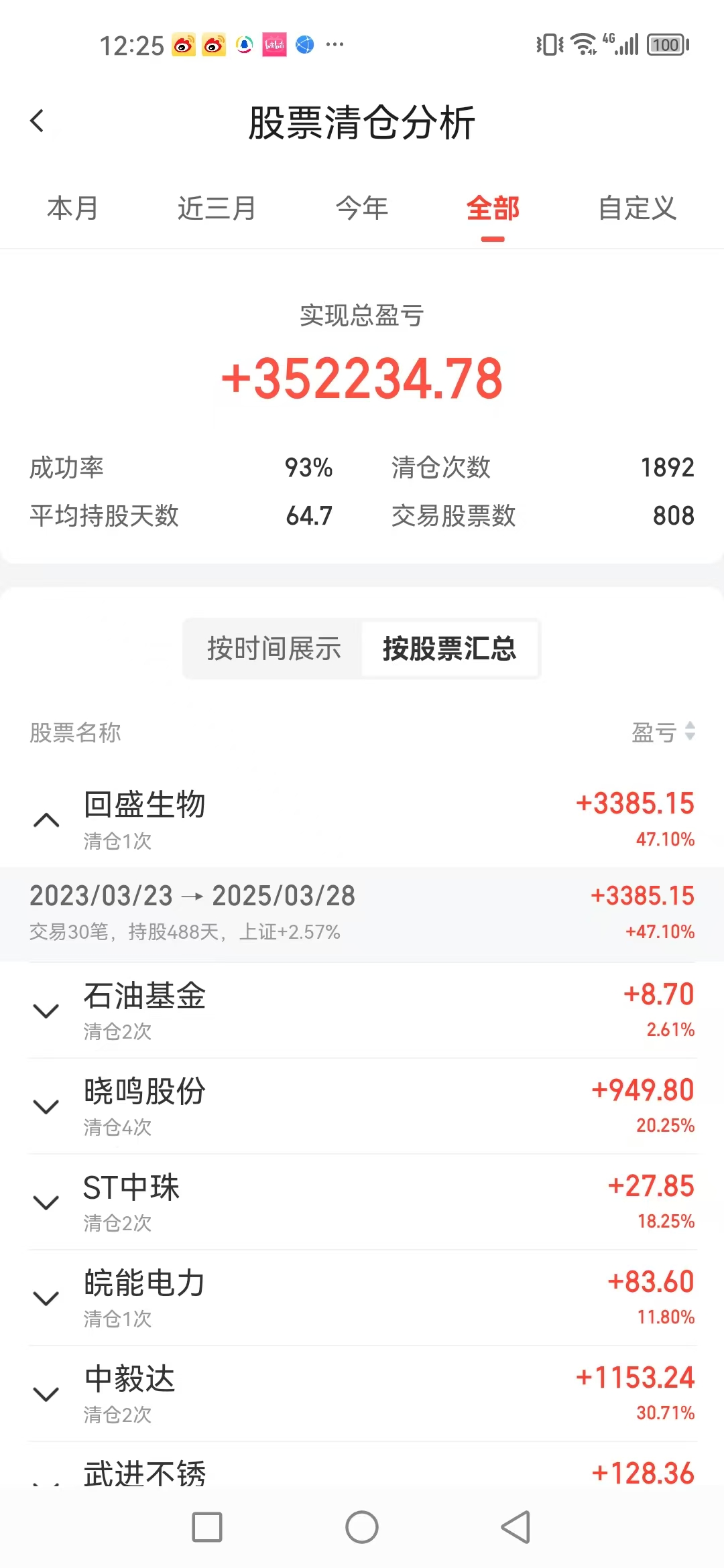Open 回盛生物 2023/03/23 → 2025/03/28 trade record
This screenshot has height=1568, width=724.
click(362, 913)
